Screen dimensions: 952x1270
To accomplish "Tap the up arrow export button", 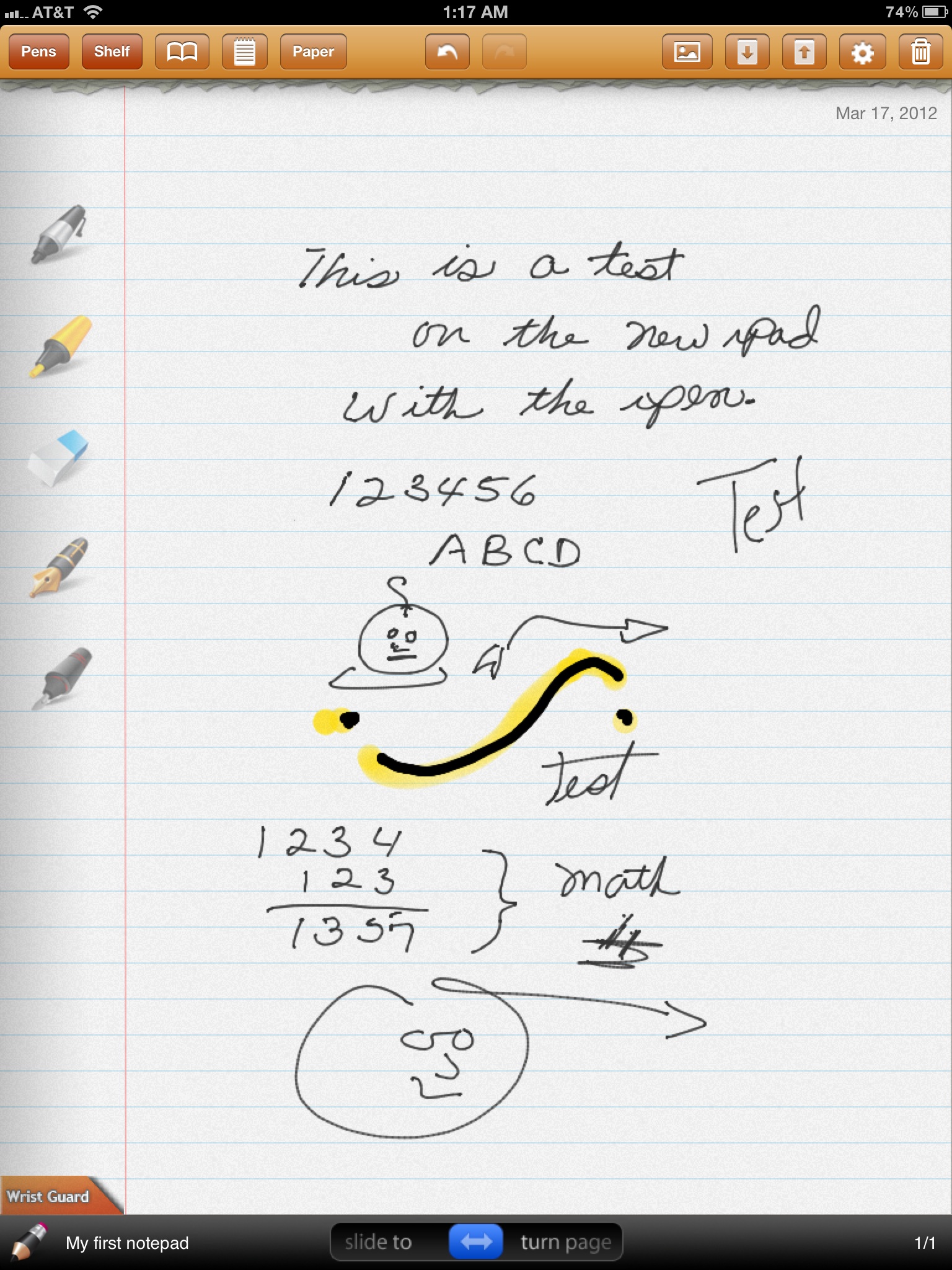I will point(804,51).
